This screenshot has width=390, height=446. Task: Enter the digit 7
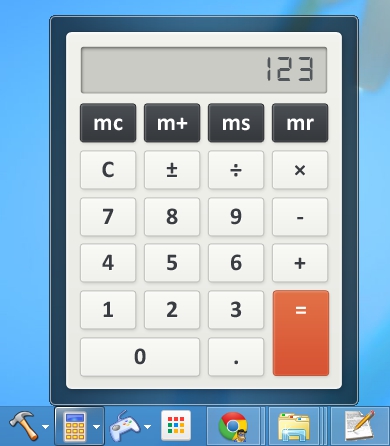(108, 217)
